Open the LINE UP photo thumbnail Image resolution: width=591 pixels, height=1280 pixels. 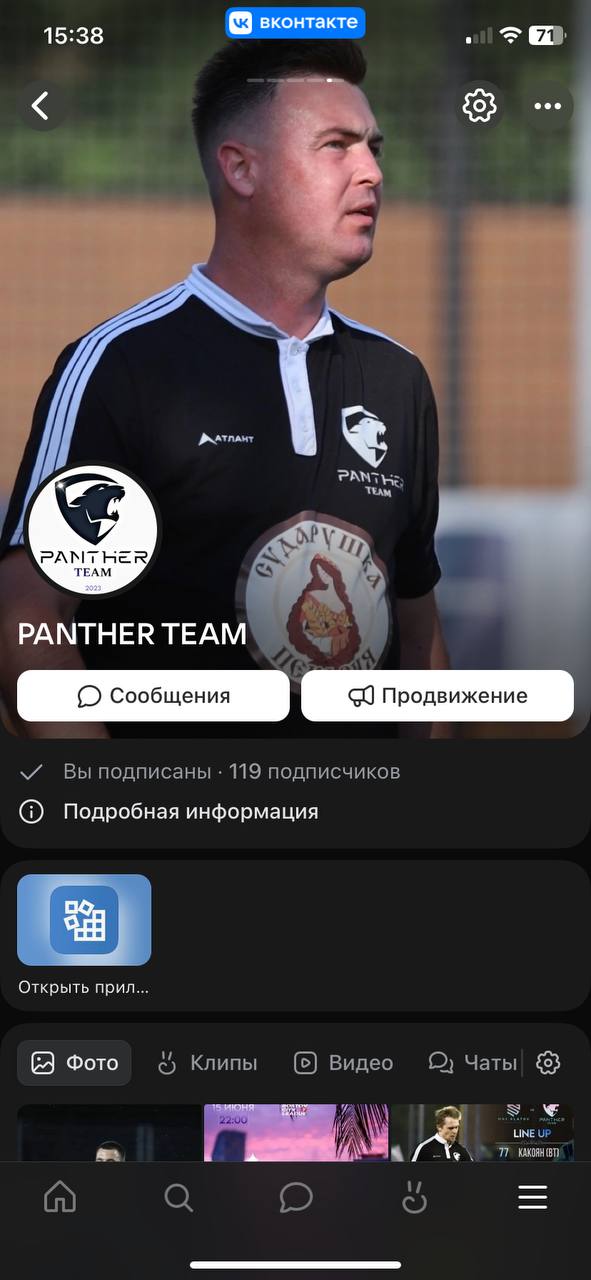[x=482, y=1133]
